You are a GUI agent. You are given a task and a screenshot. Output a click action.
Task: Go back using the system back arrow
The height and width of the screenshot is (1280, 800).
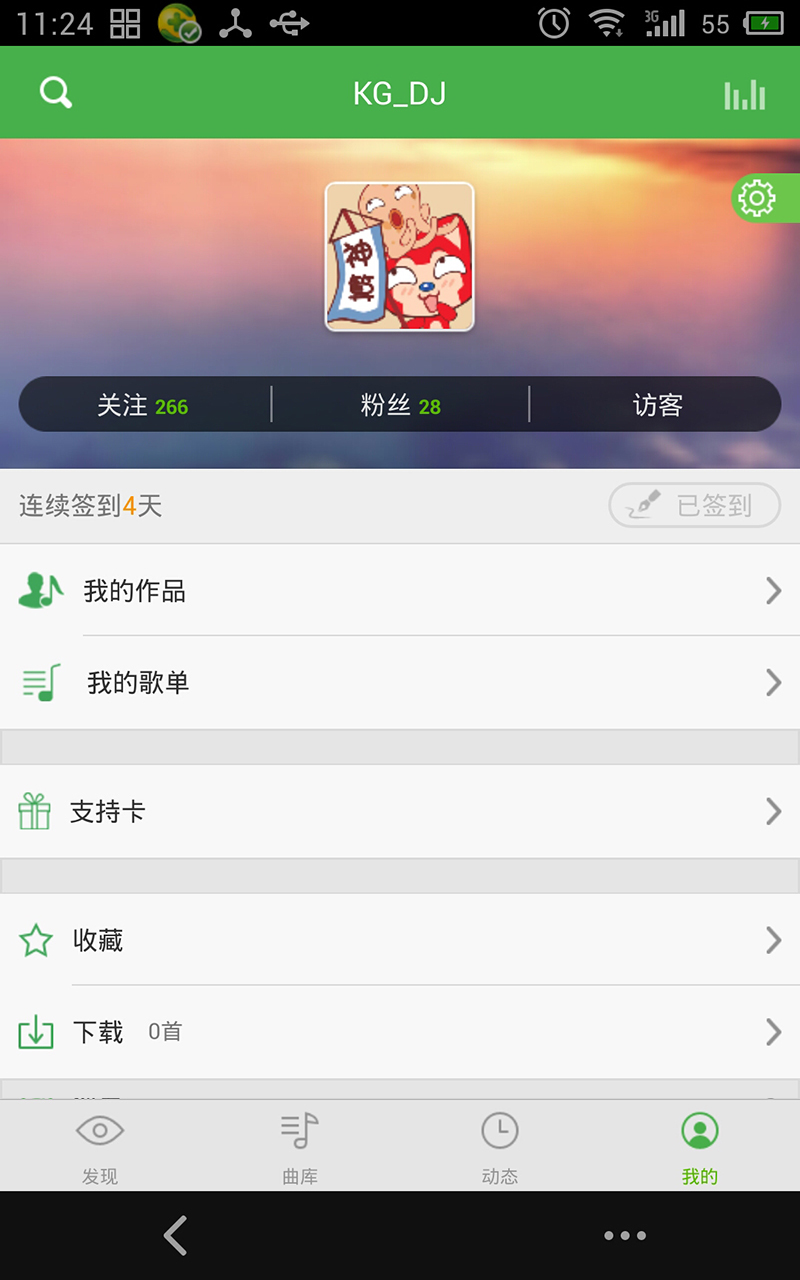[x=176, y=1236]
